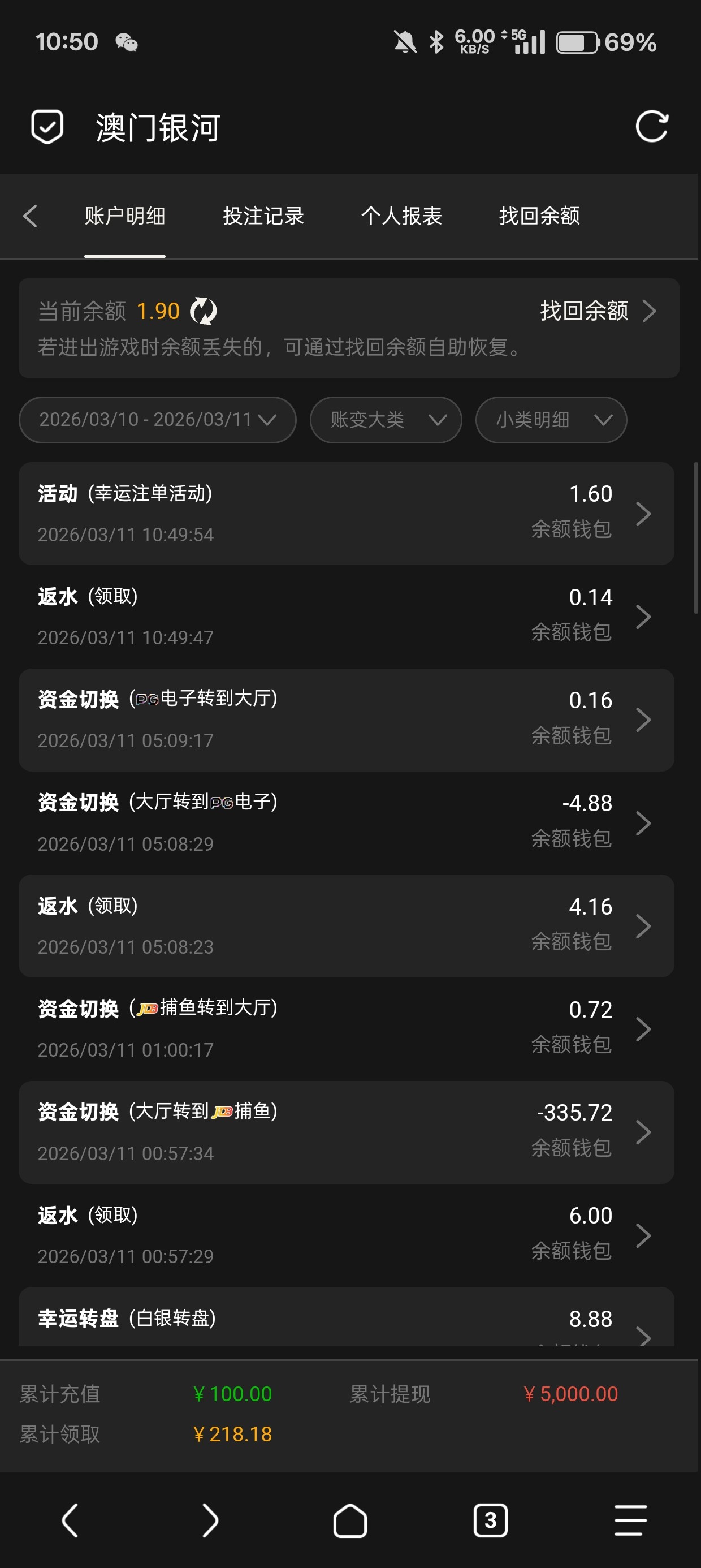Open the 返水 0.14 record
This screenshot has width=701, height=1568.
pos(345,617)
